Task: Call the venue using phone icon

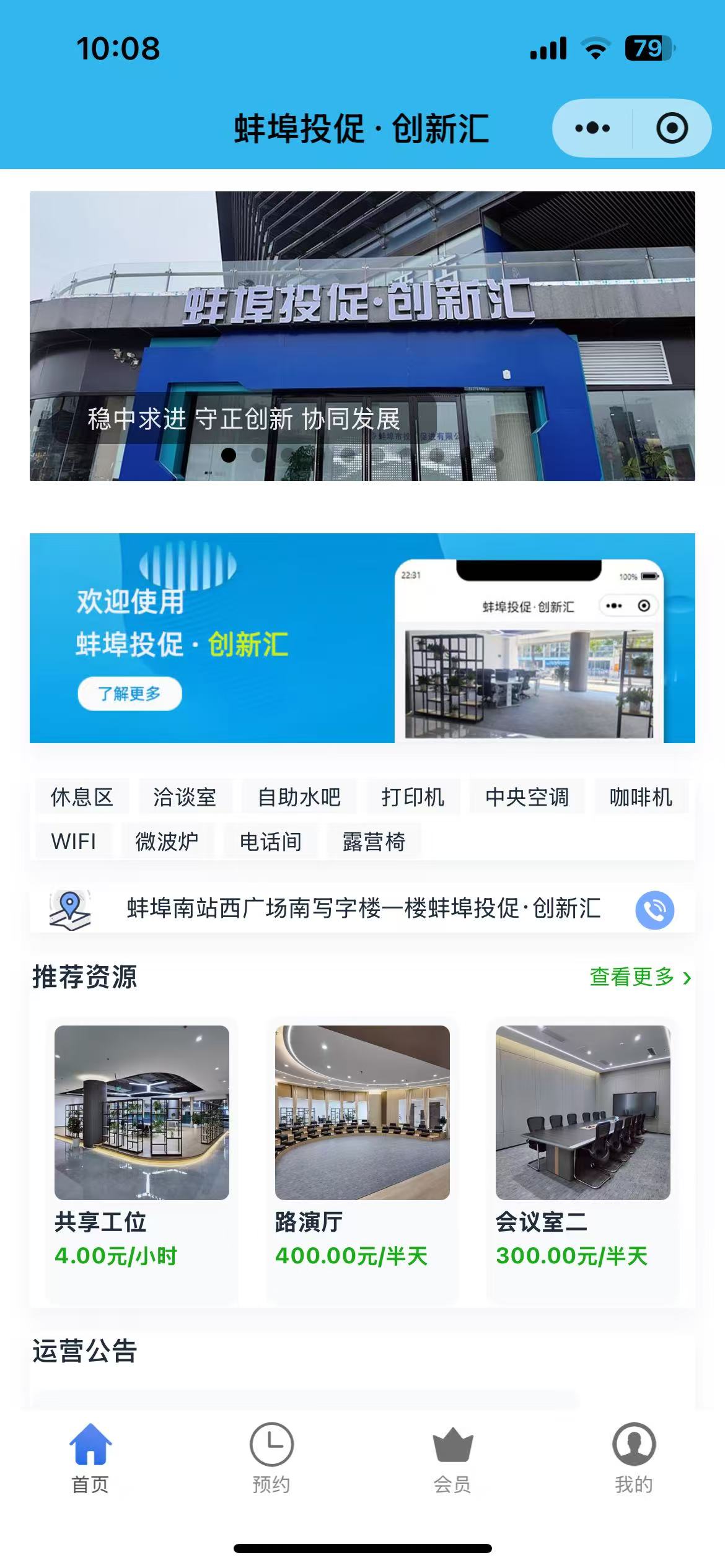Action: point(654,910)
